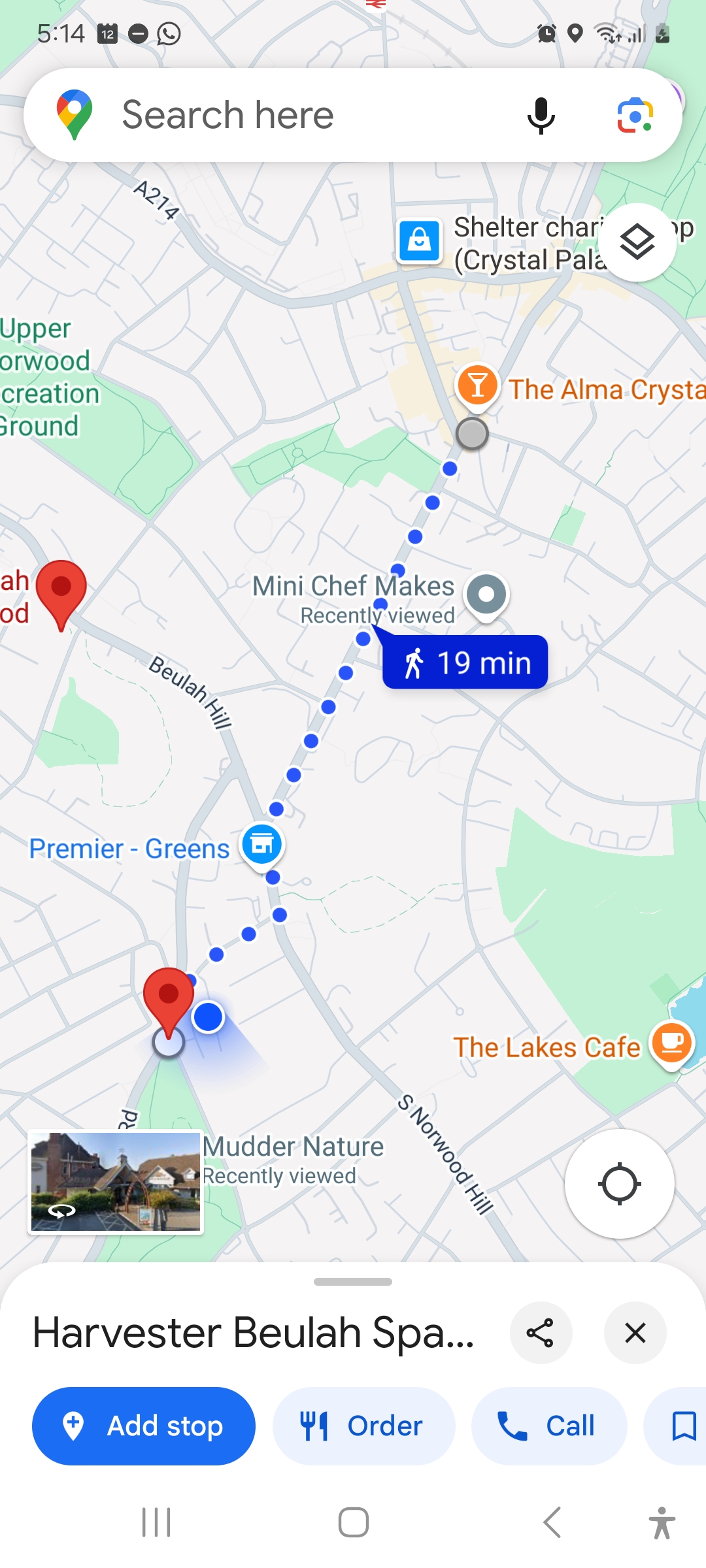Open the map layers selector
Viewport: 706px width, 1568px height.
click(x=637, y=242)
